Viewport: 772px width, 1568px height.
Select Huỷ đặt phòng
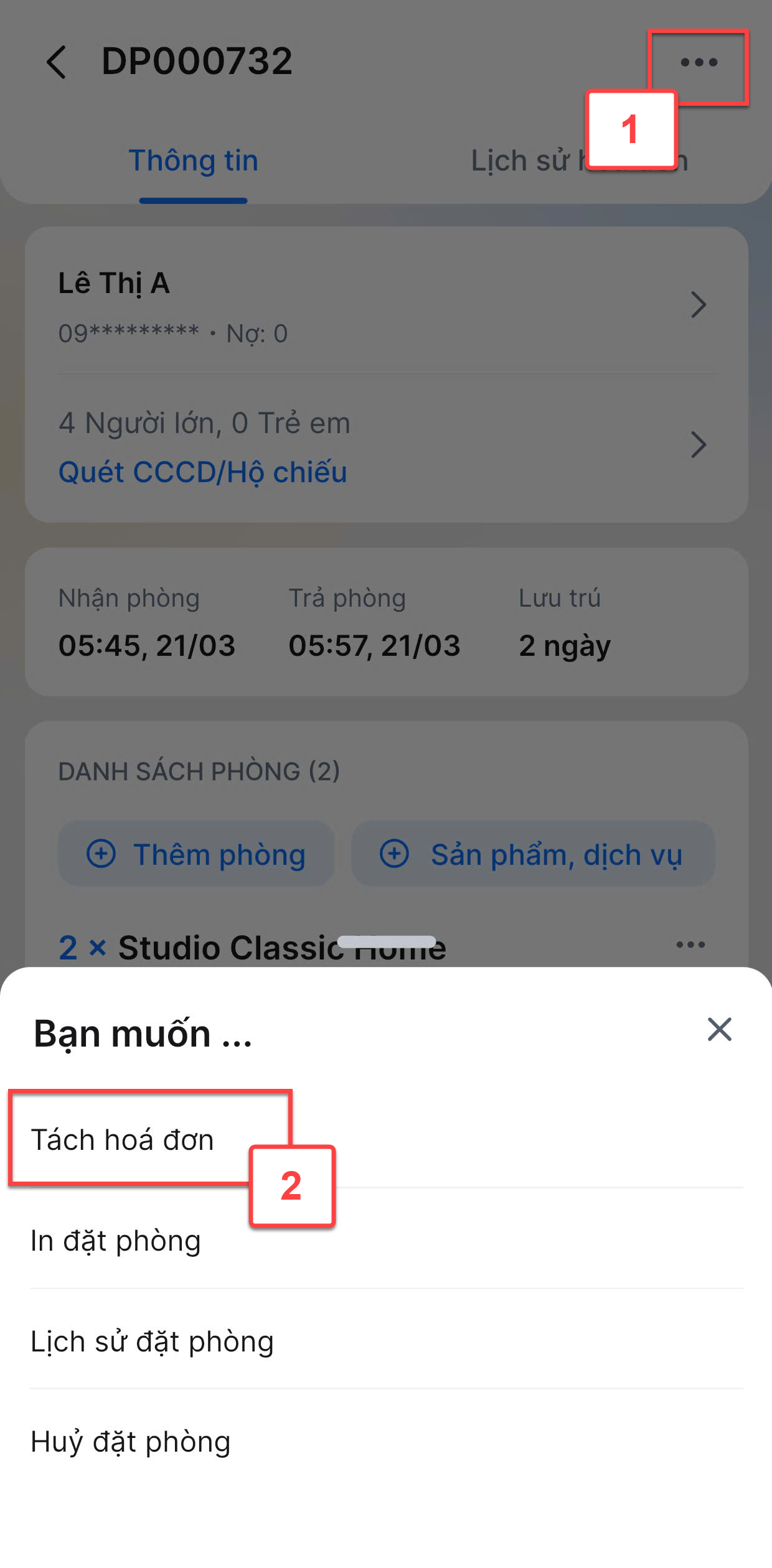[x=386, y=1441]
